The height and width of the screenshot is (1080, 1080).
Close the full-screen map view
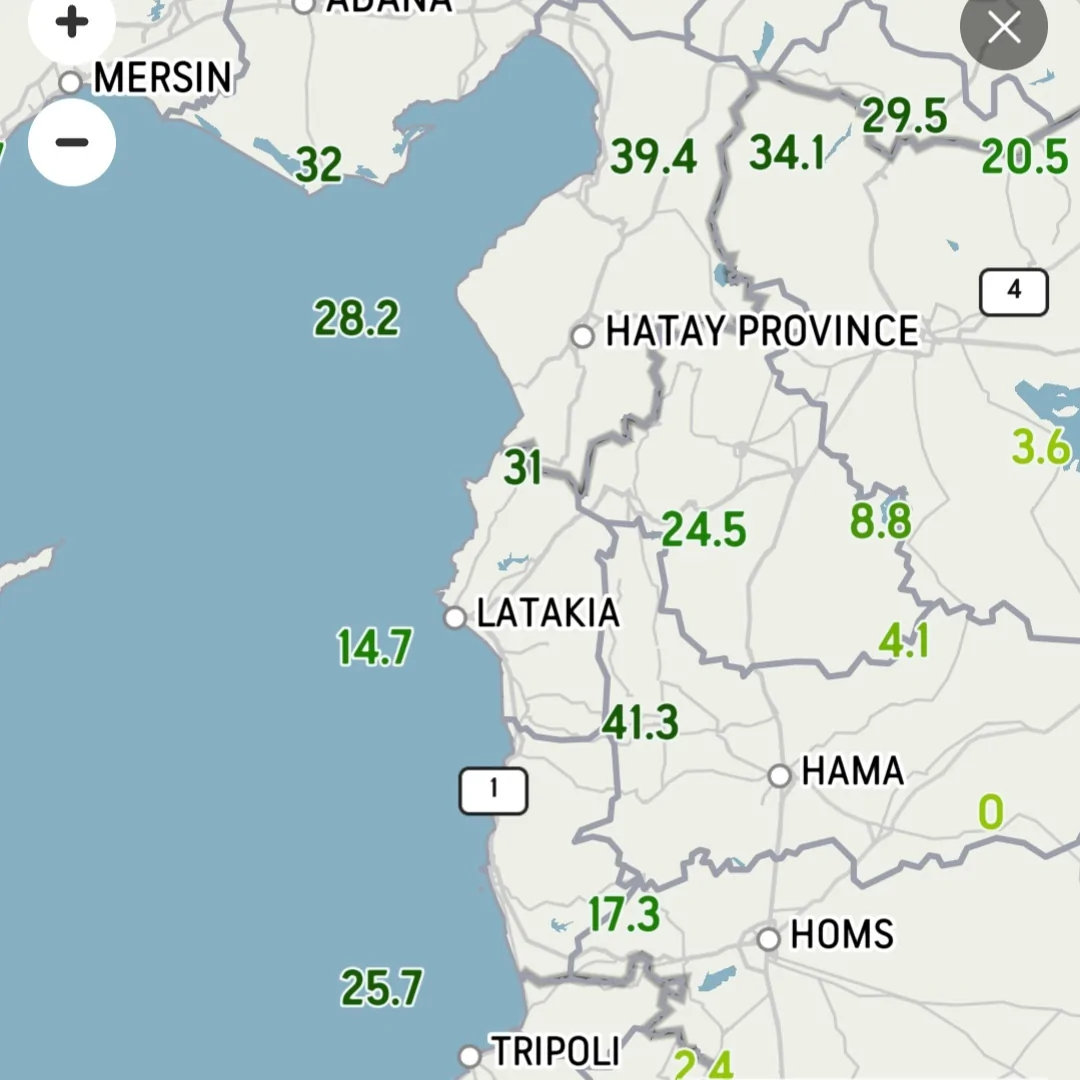(x=1003, y=28)
